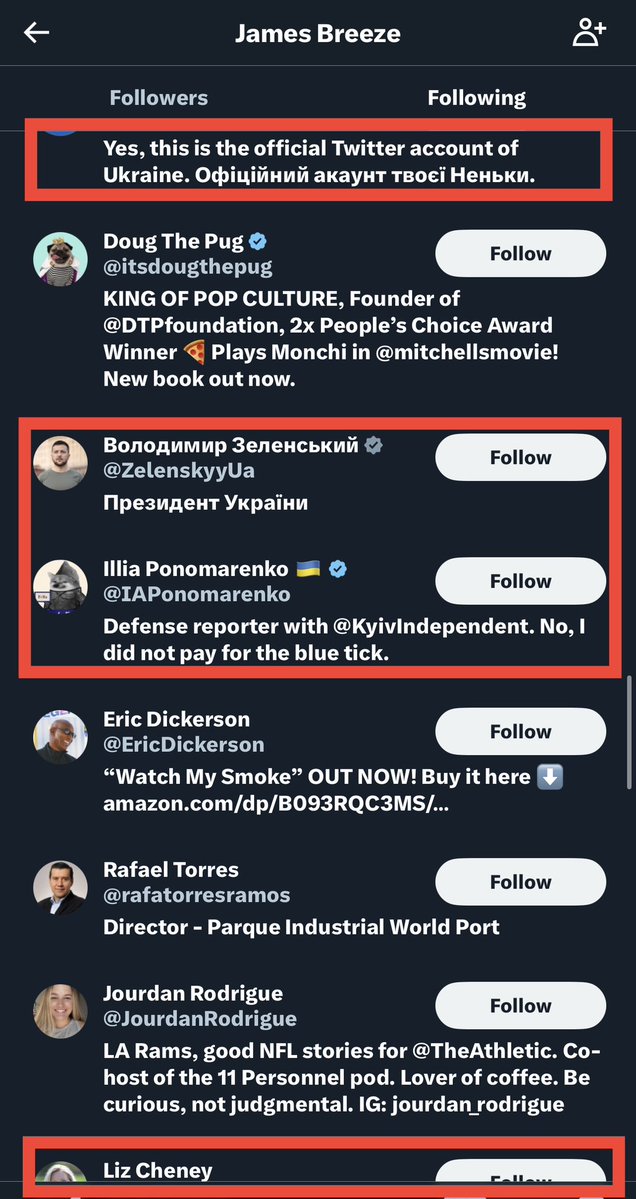Go back using the top-left arrow
This screenshot has height=1199, width=636.
coord(37,33)
